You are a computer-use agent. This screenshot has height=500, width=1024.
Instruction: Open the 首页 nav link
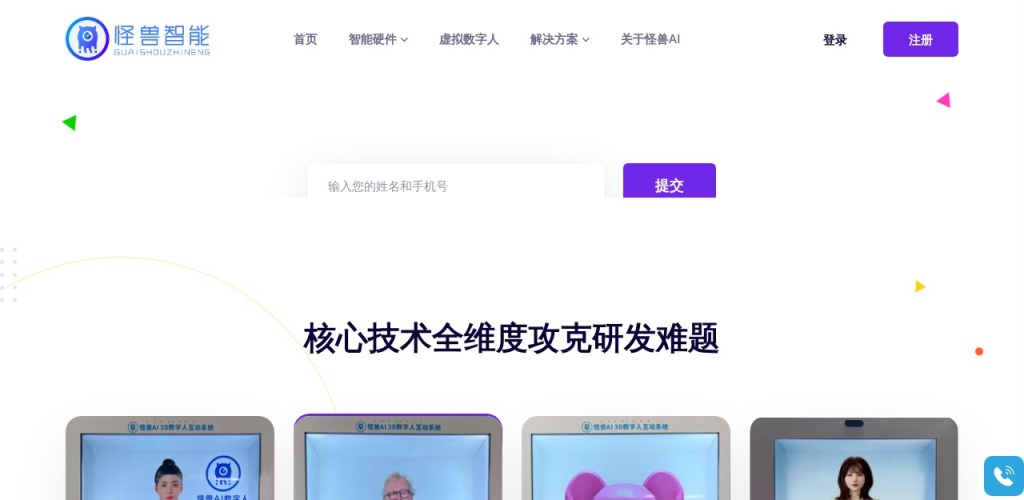pos(305,39)
